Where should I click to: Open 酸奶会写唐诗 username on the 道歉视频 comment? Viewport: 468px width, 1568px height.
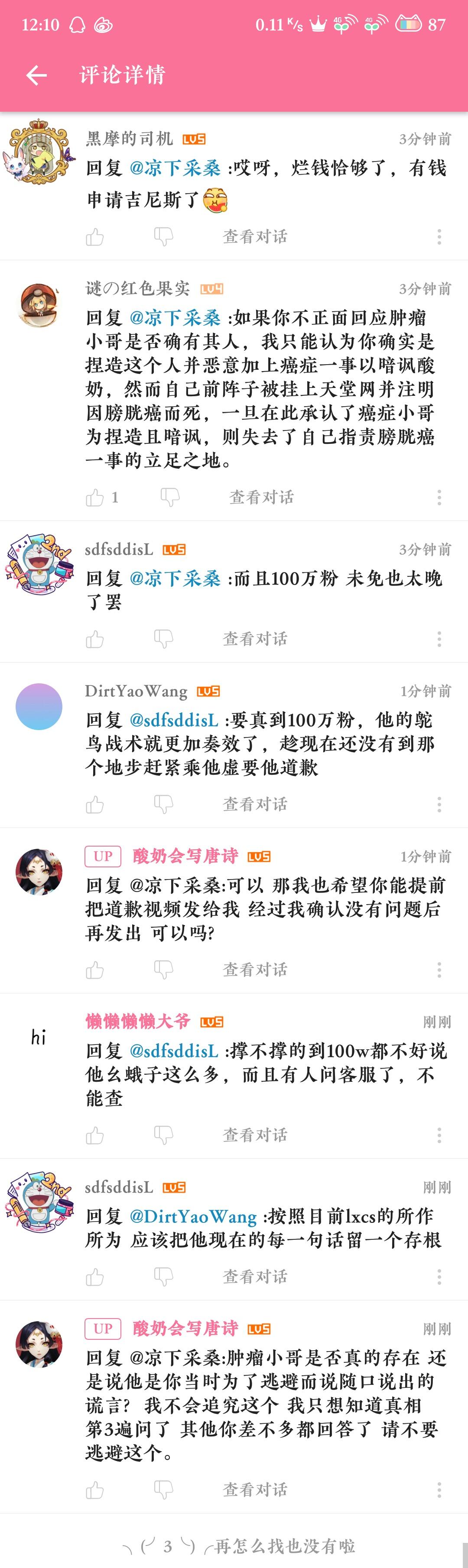point(185,856)
